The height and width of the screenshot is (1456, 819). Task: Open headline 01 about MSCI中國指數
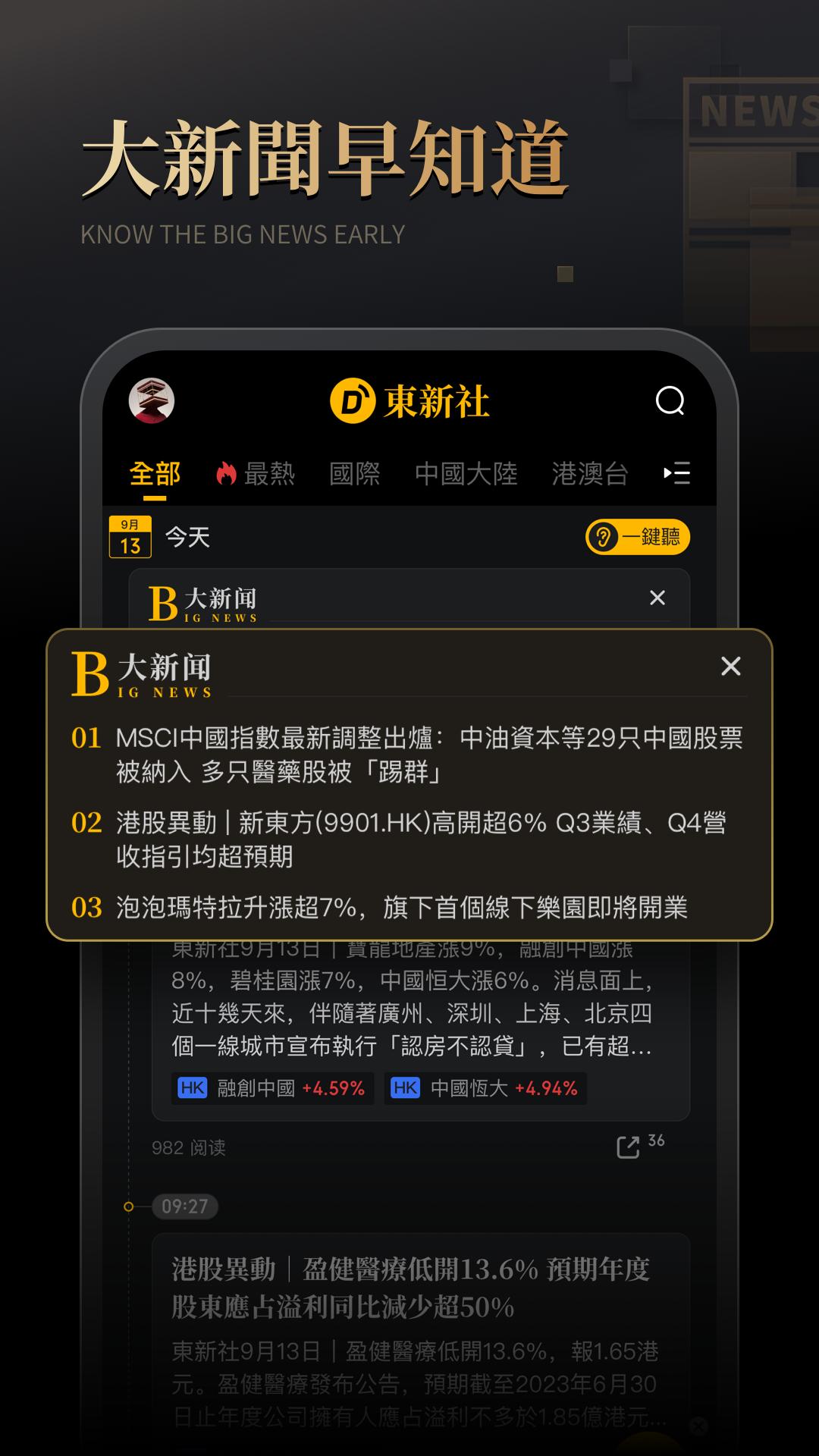425,756
